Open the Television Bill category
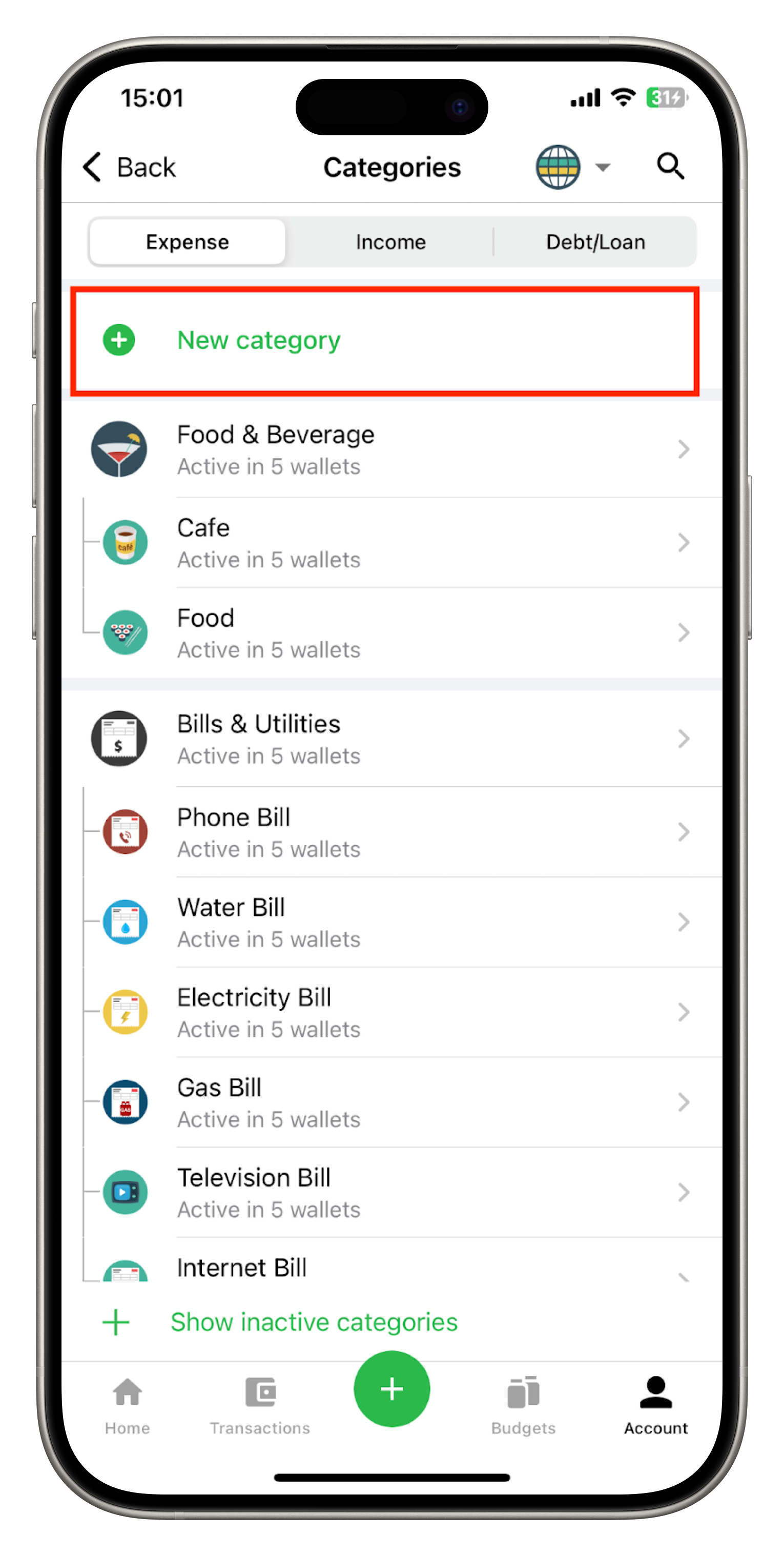Viewport: 784px width, 1556px height. 386,1192
